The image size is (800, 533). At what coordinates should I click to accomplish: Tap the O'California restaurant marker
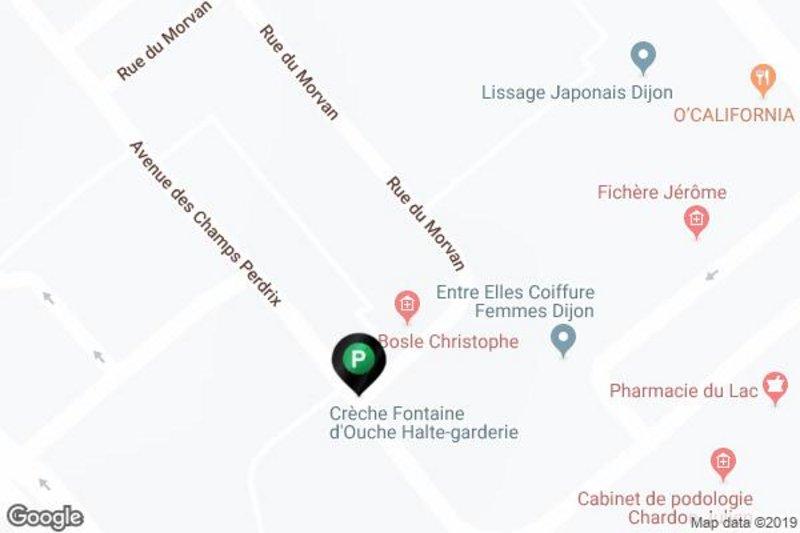click(763, 77)
